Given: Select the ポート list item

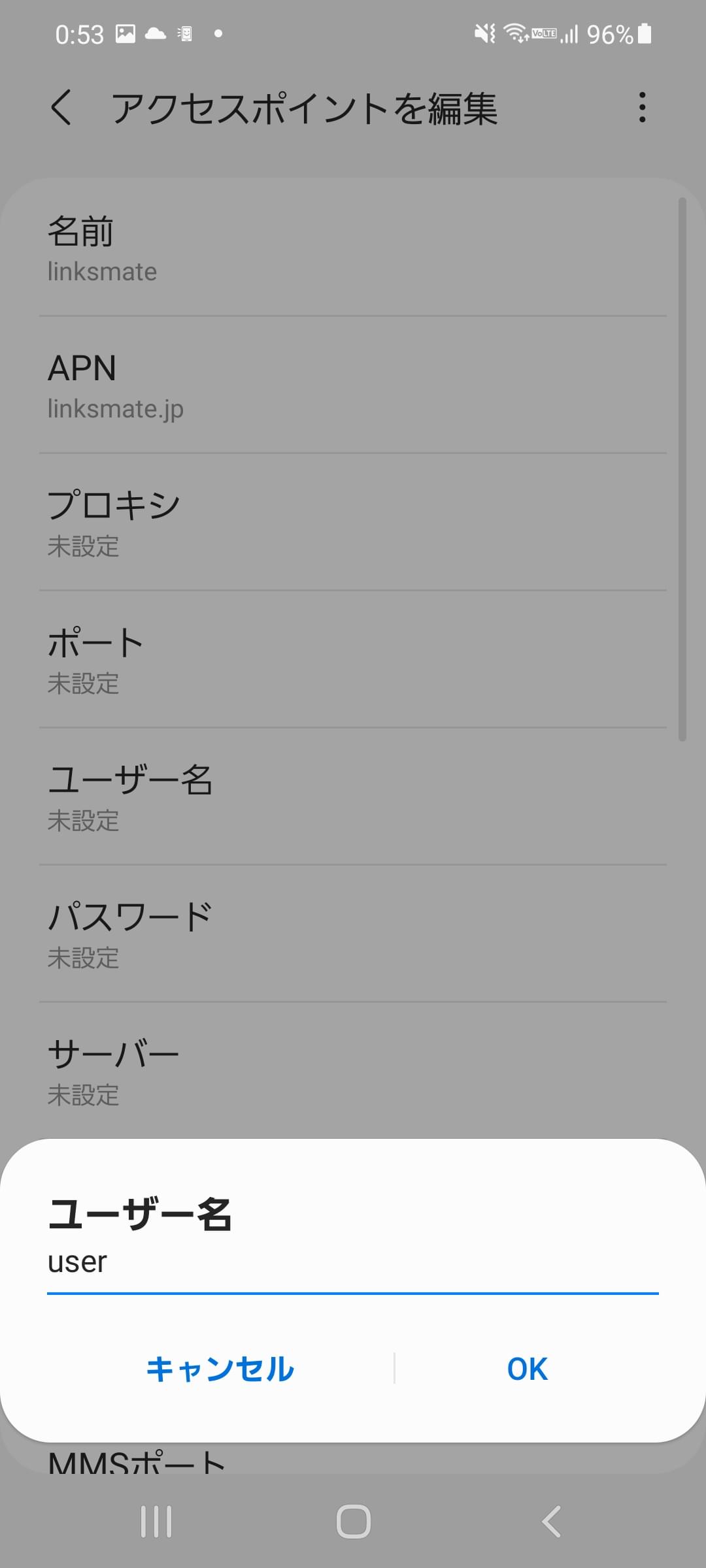Looking at the screenshot, I should 353,661.
